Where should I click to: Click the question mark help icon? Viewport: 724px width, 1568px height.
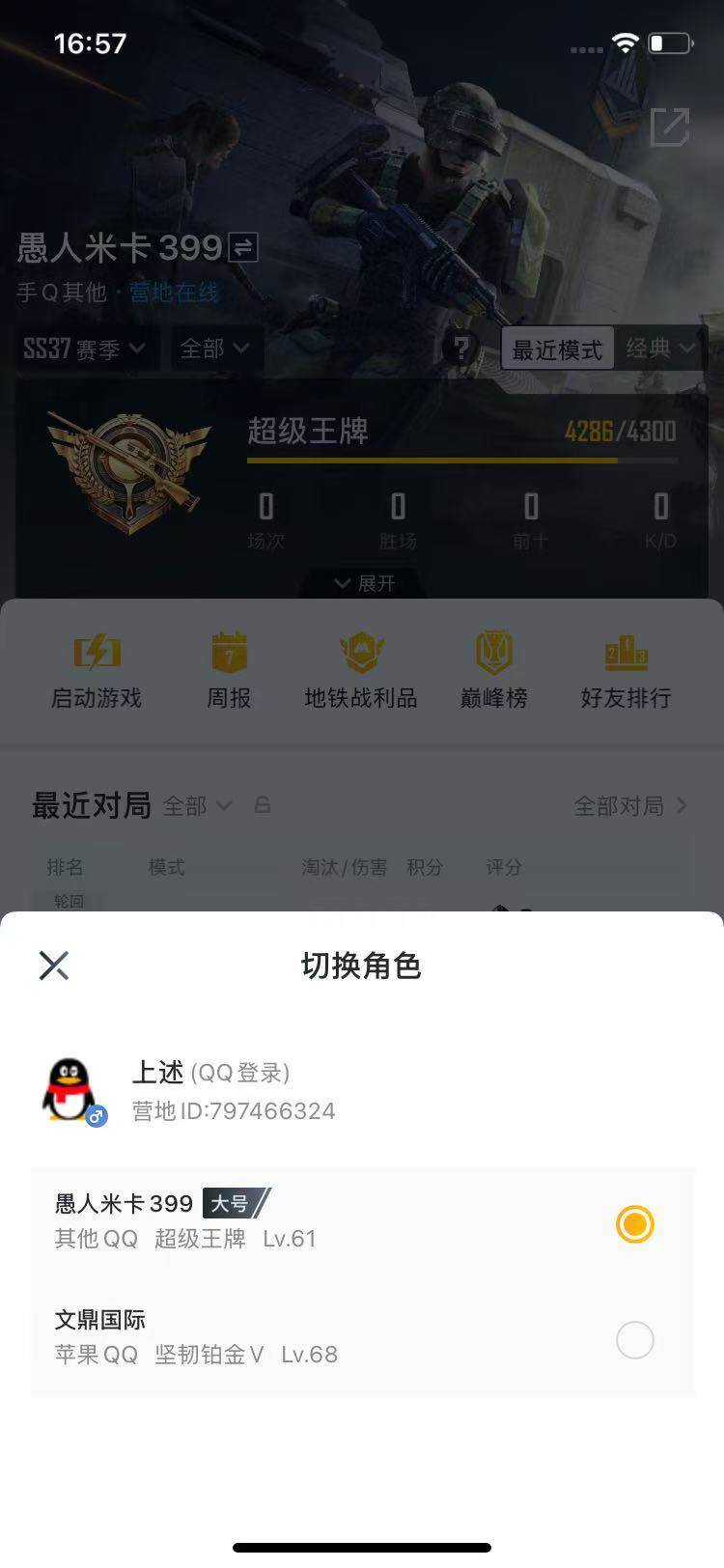coord(463,350)
